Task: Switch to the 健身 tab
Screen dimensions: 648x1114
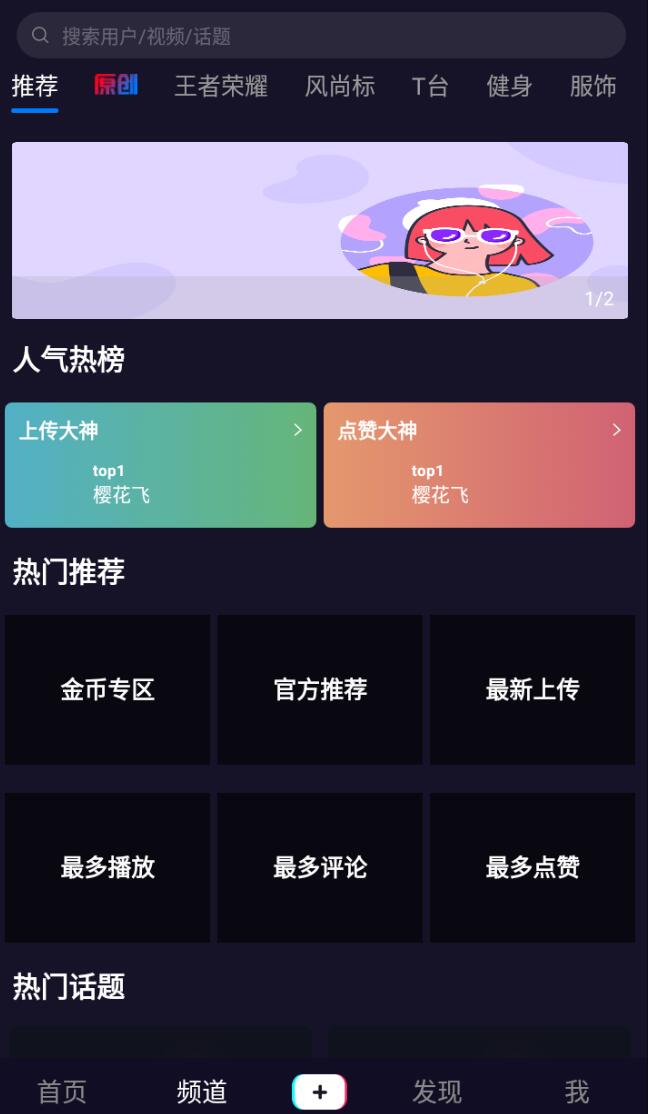Action: point(509,87)
